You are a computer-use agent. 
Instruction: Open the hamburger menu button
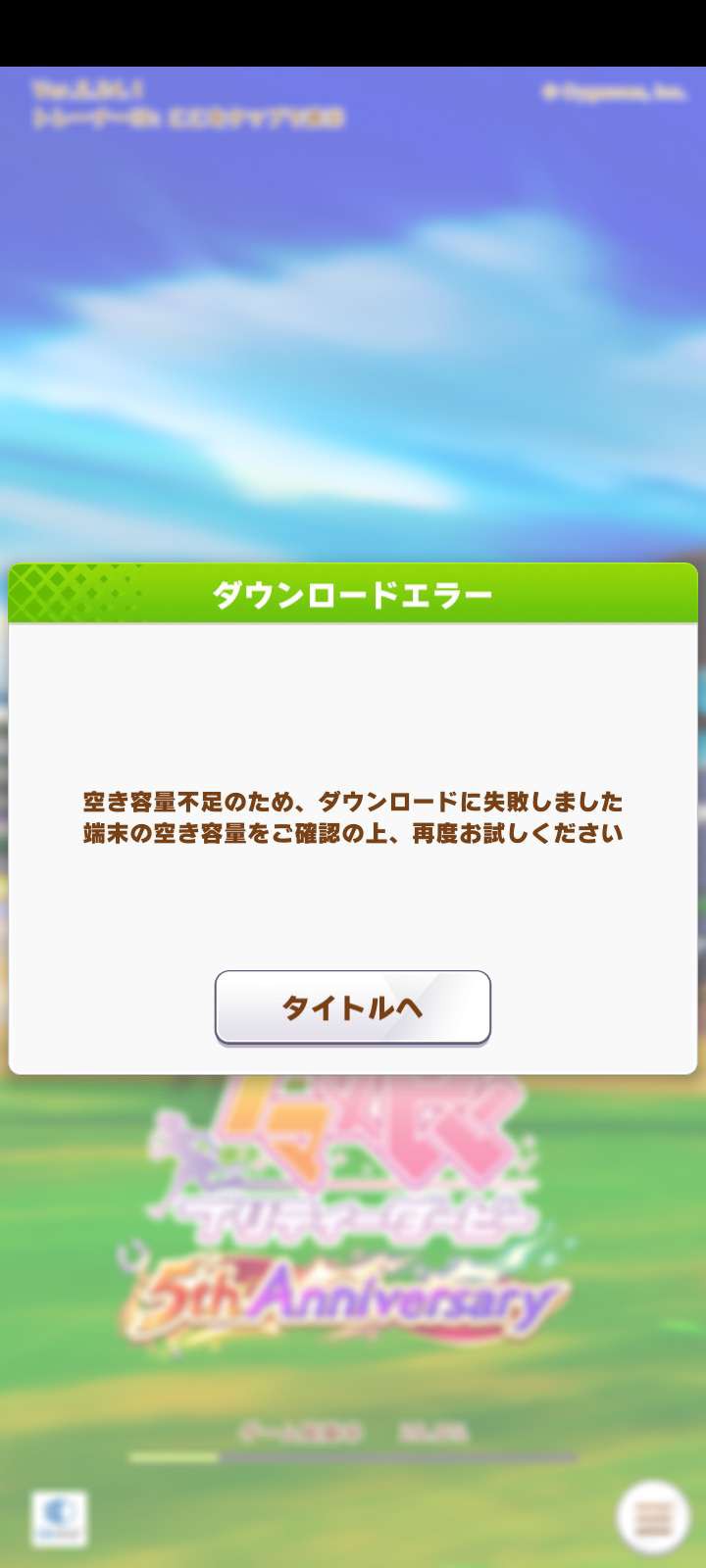click(x=653, y=1517)
